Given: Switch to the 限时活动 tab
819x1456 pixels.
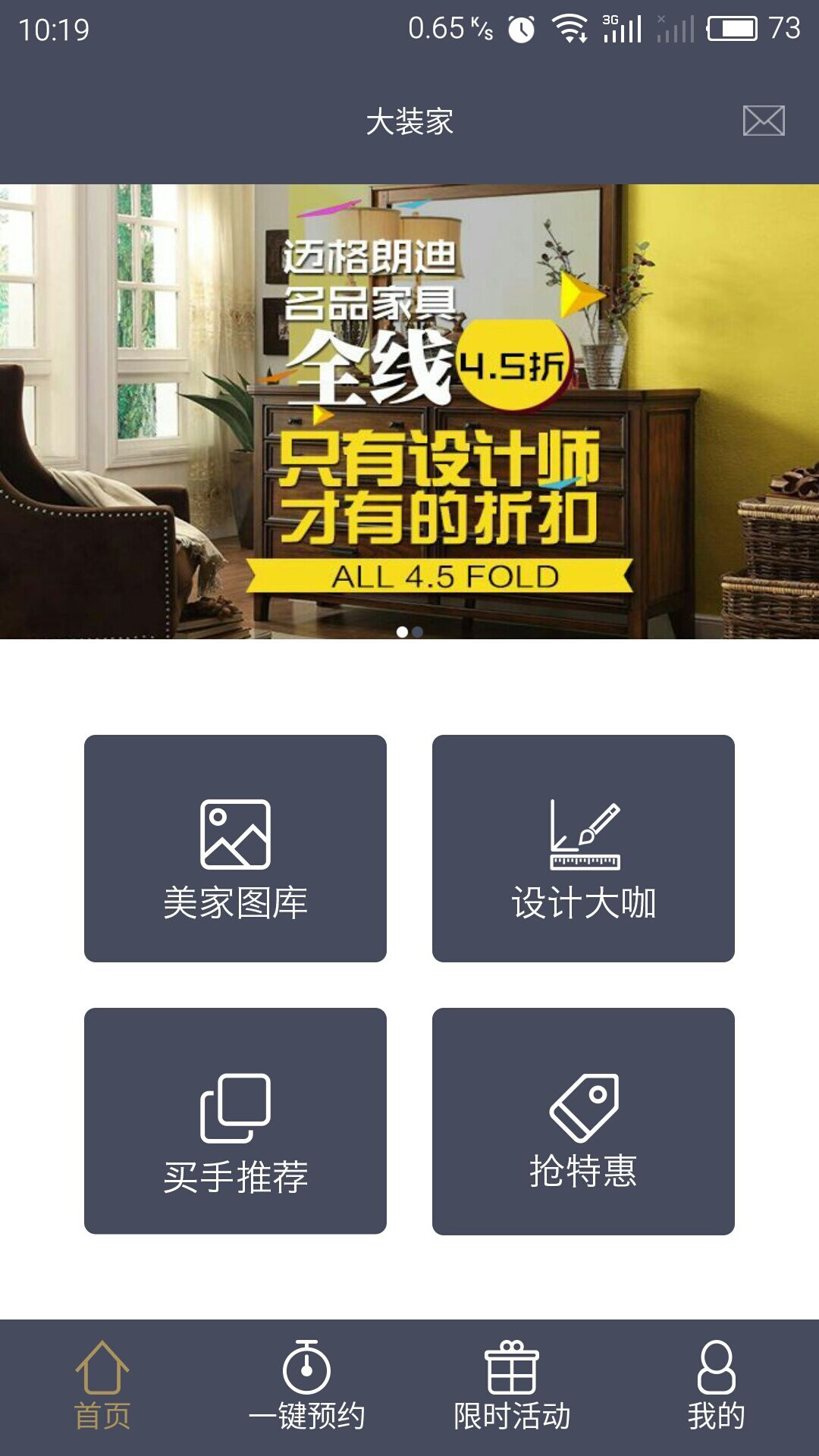Looking at the screenshot, I should [512, 1386].
